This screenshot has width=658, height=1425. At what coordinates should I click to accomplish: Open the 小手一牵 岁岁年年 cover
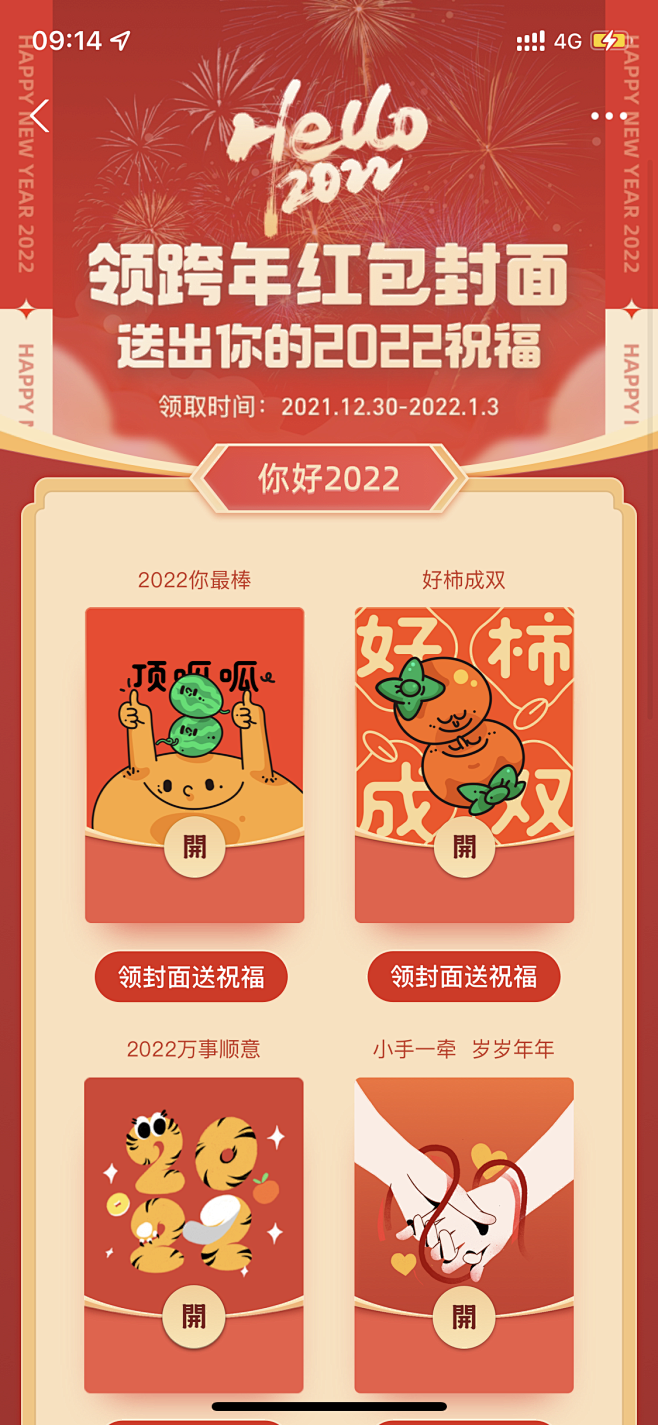click(464, 1235)
